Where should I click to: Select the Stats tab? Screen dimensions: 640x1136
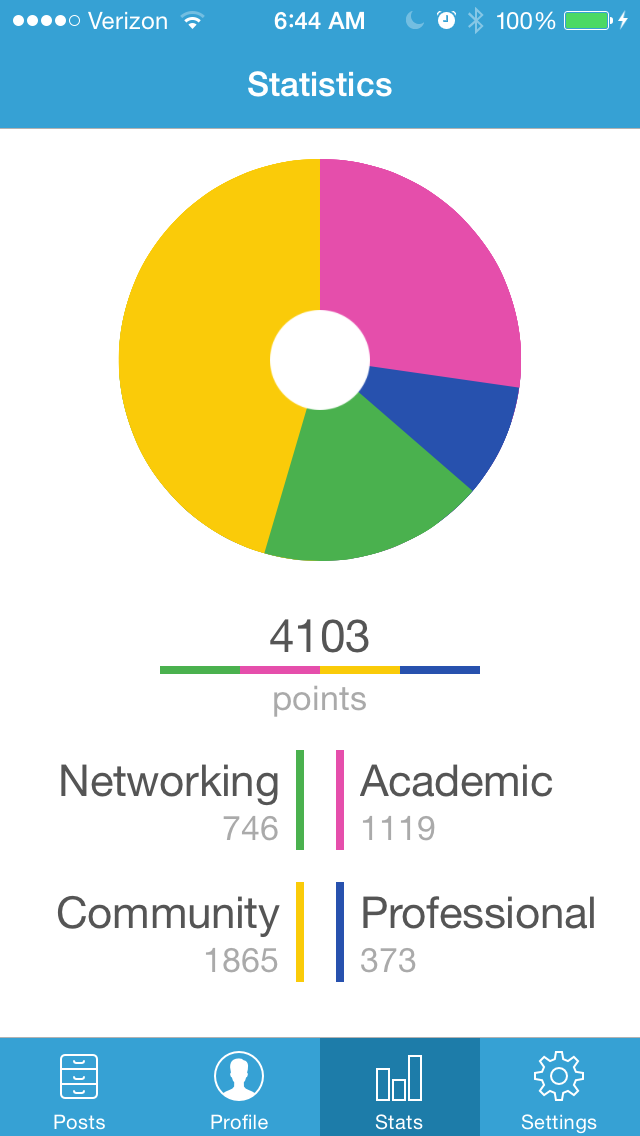(399, 1088)
